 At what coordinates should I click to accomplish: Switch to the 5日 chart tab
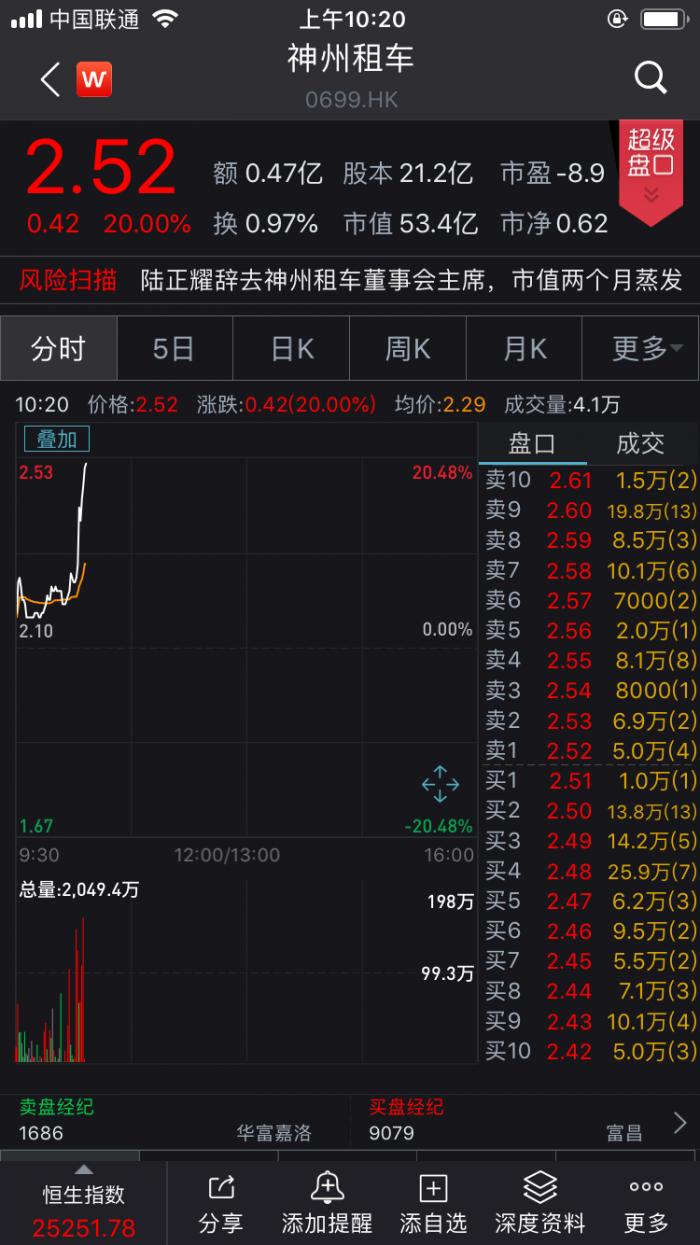tap(174, 348)
